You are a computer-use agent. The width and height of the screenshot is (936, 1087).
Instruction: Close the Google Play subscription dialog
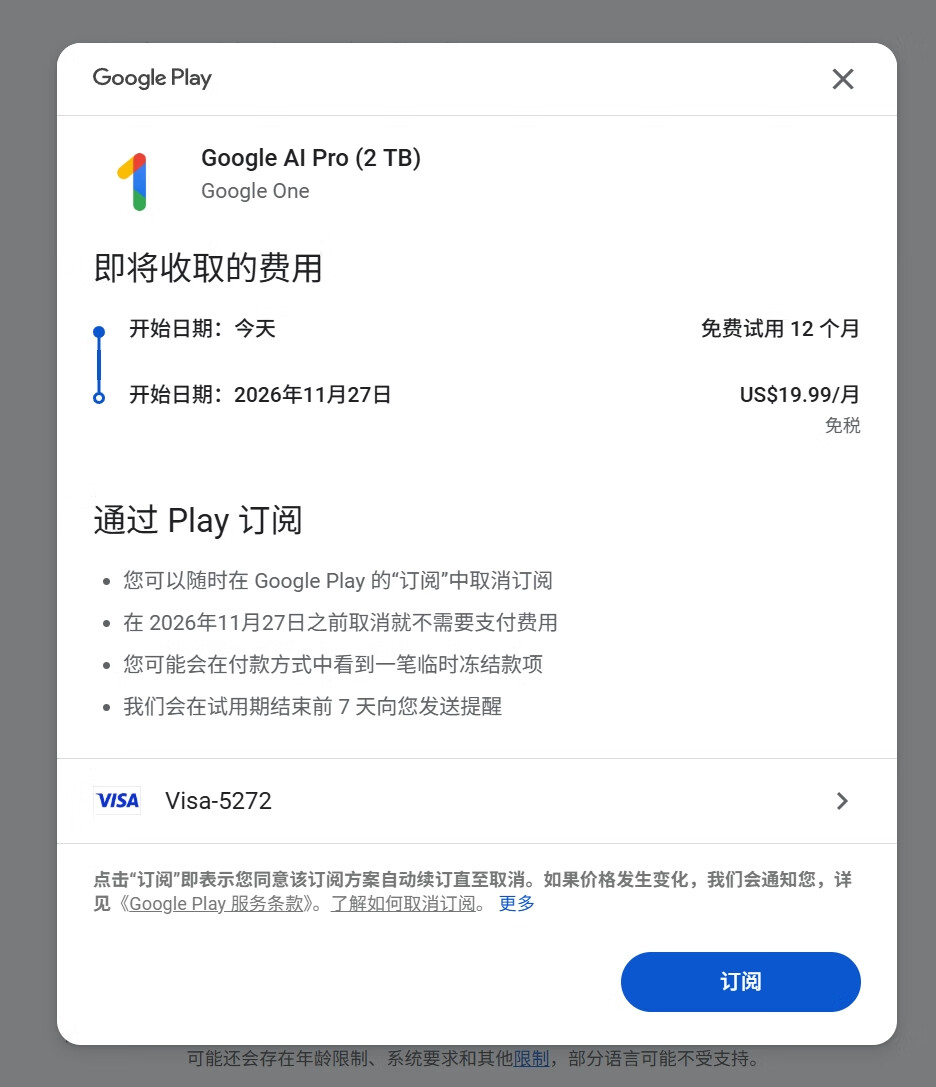pyautogui.click(x=843, y=79)
